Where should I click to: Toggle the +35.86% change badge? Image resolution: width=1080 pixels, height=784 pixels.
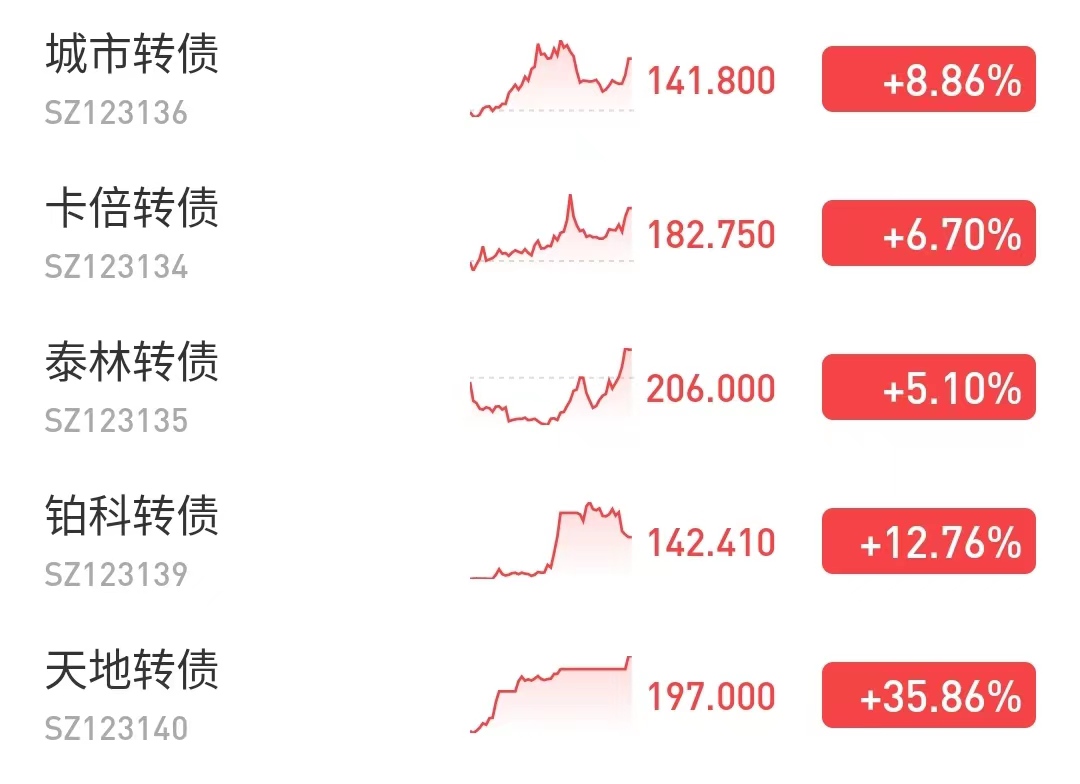click(928, 696)
